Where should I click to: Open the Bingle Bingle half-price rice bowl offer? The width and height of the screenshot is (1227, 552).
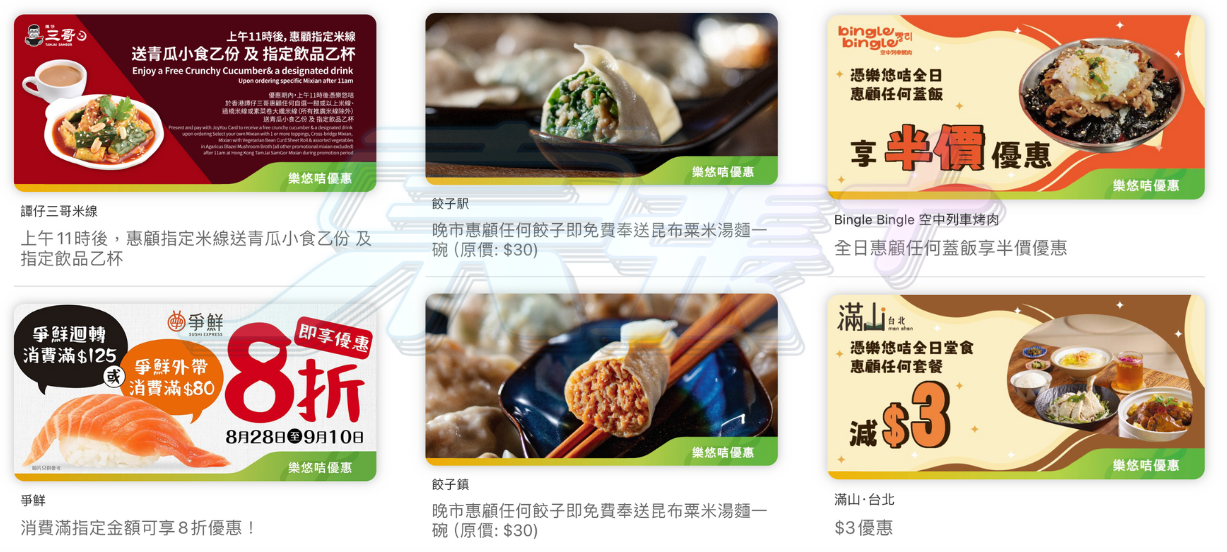point(1015,106)
